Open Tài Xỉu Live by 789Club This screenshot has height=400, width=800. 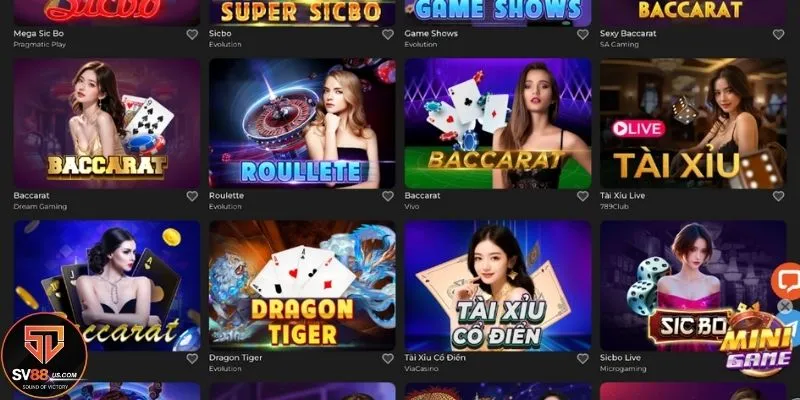pos(692,123)
